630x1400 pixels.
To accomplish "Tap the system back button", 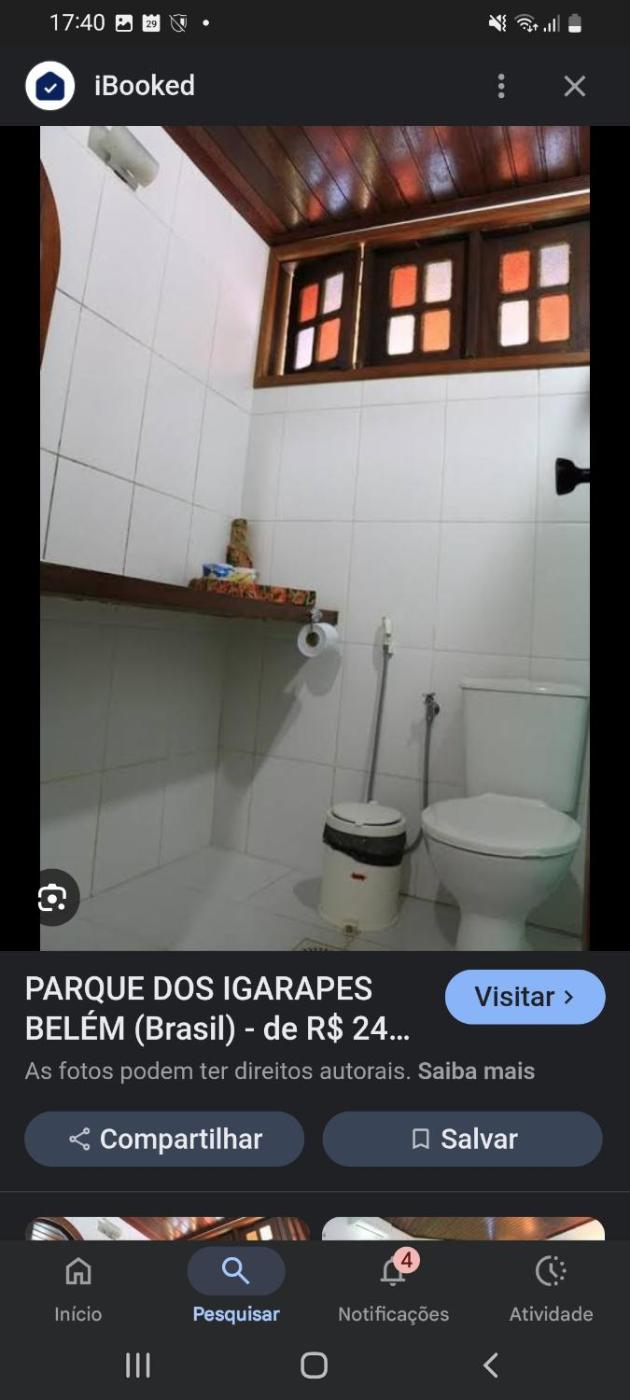I will click(490, 1365).
